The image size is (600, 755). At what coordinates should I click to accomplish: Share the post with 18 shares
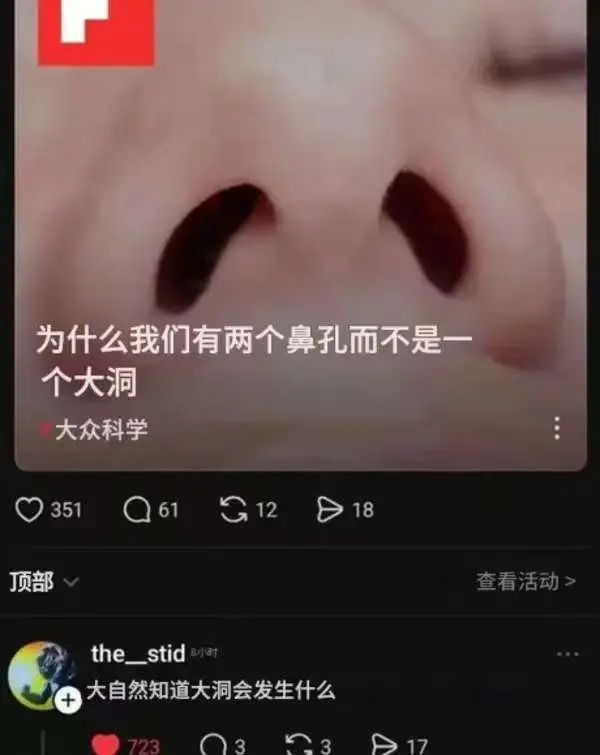point(330,510)
